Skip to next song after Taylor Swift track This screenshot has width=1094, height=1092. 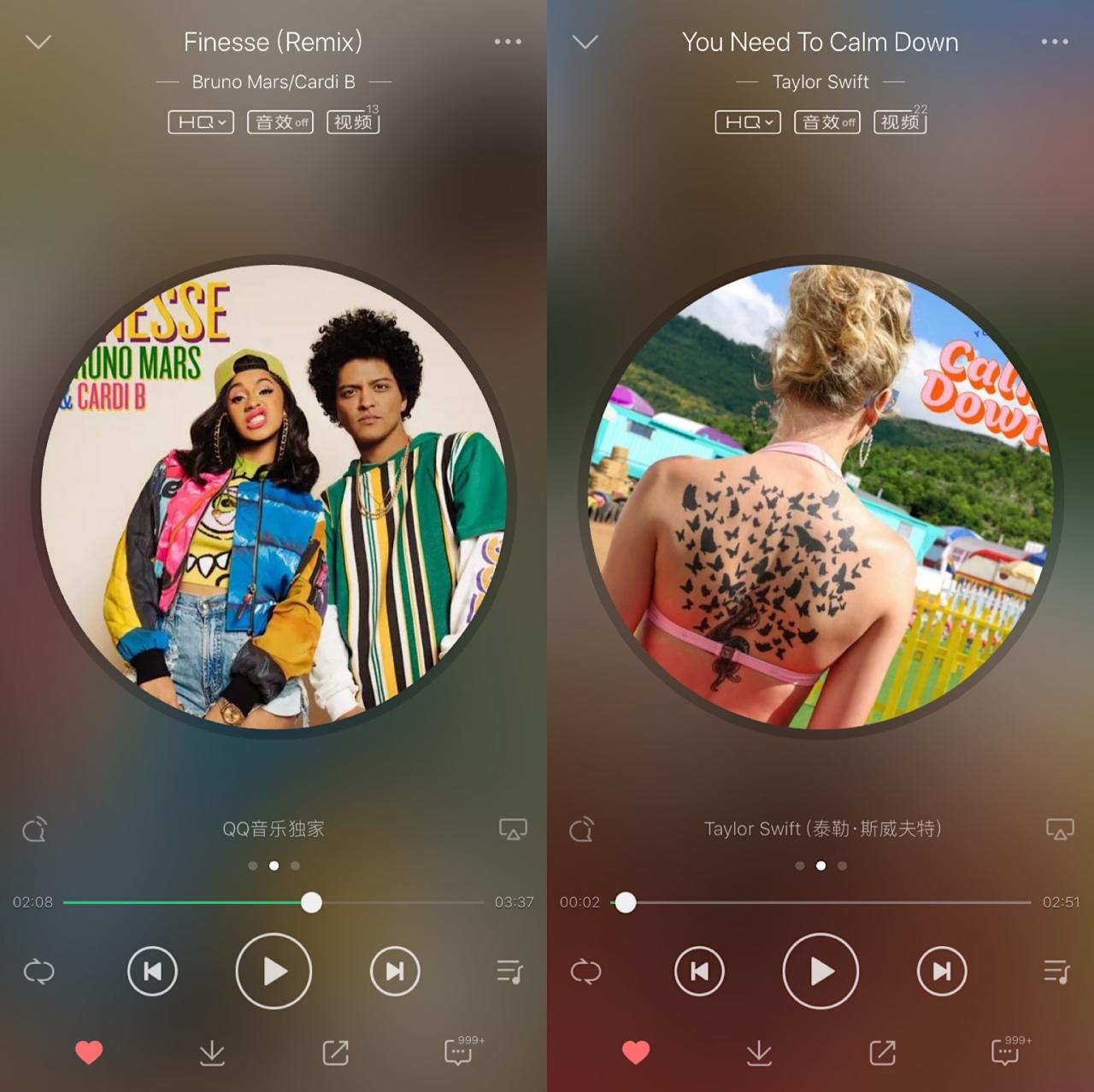[x=942, y=972]
